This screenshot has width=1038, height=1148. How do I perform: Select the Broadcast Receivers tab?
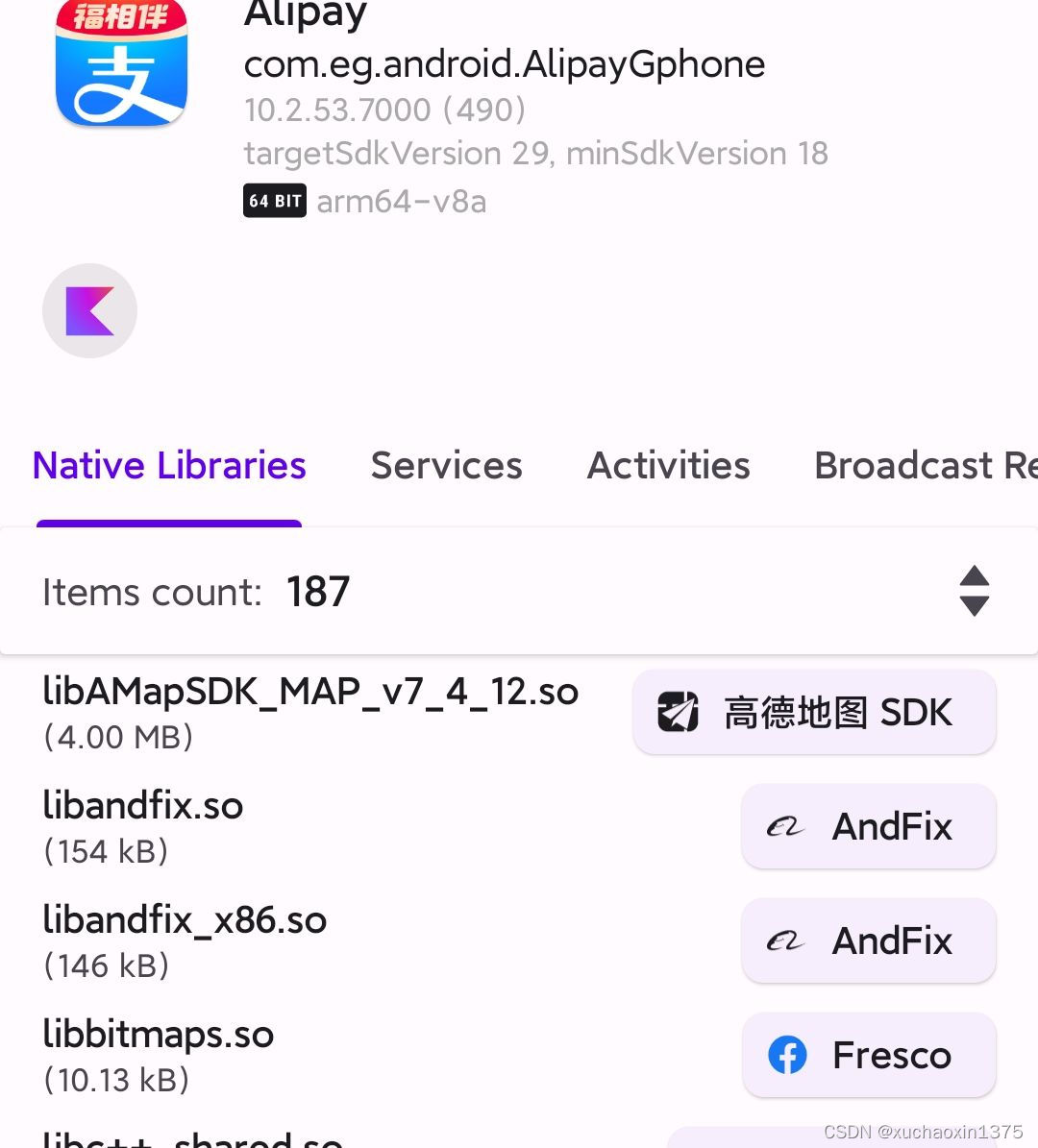point(923,466)
